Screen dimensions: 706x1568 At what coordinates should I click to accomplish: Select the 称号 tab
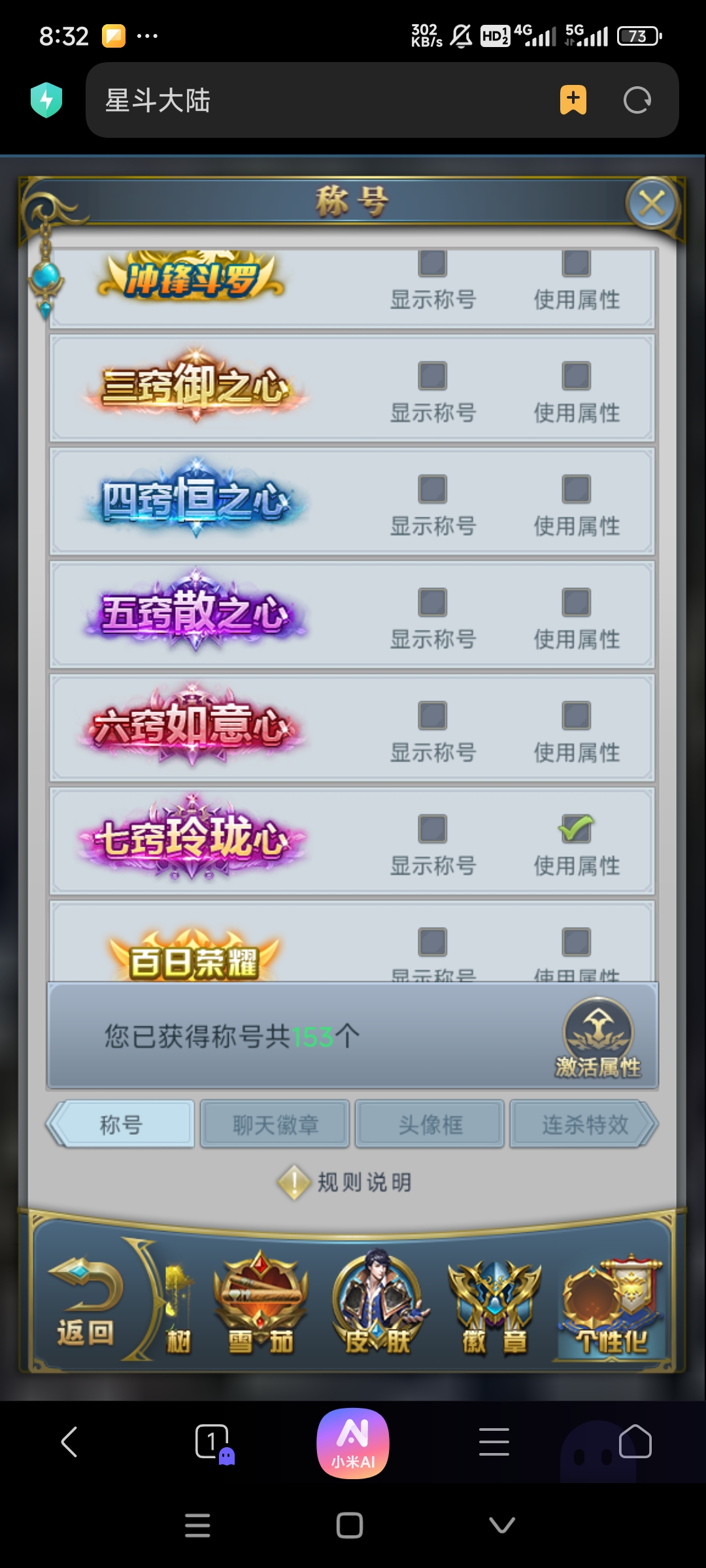(121, 1124)
